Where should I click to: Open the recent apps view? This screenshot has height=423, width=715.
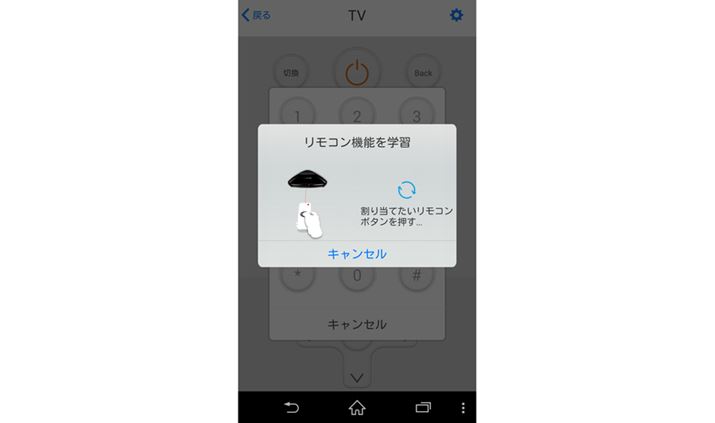(422, 407)
